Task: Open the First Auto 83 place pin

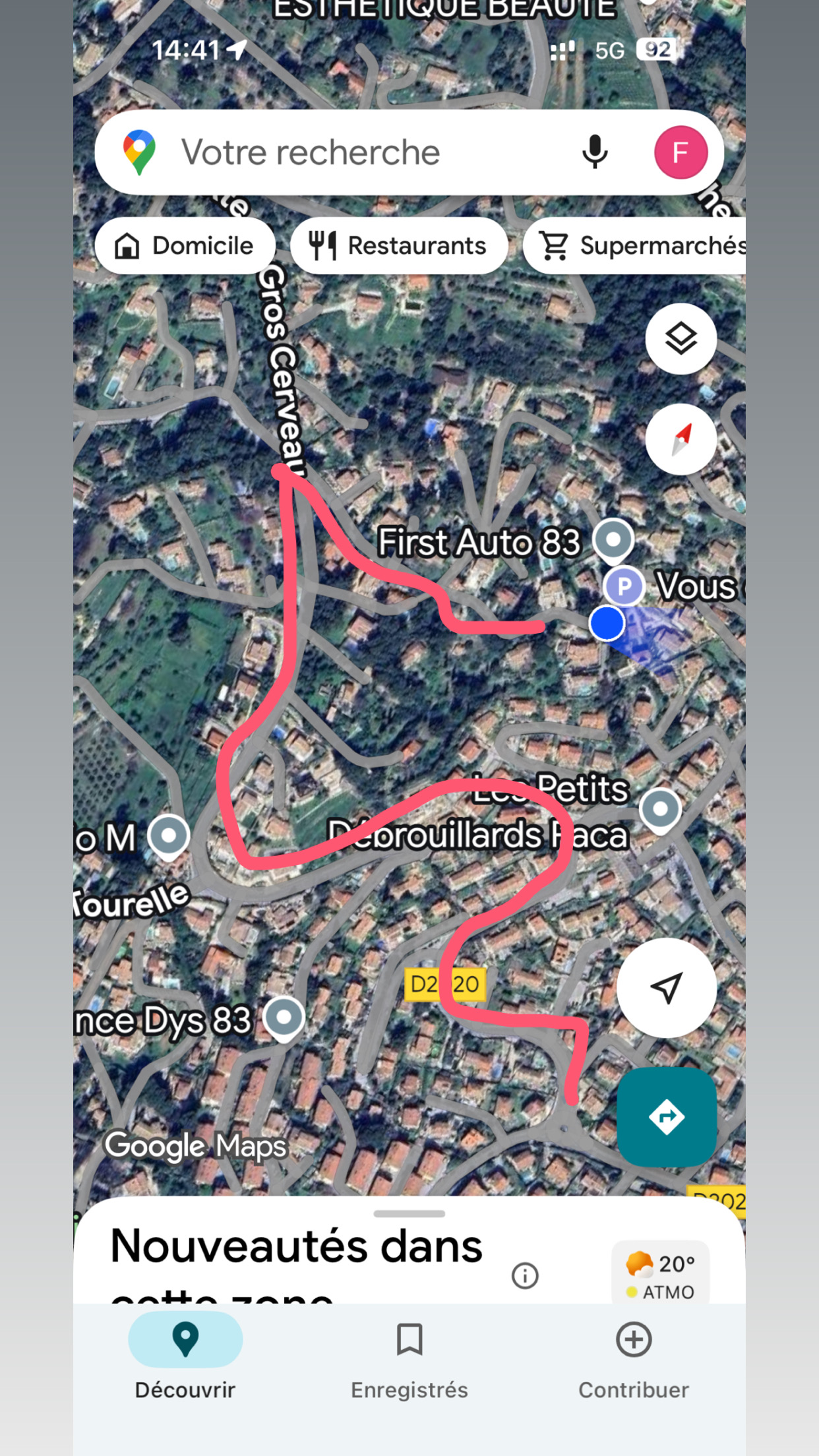Action: pos(613,540)
